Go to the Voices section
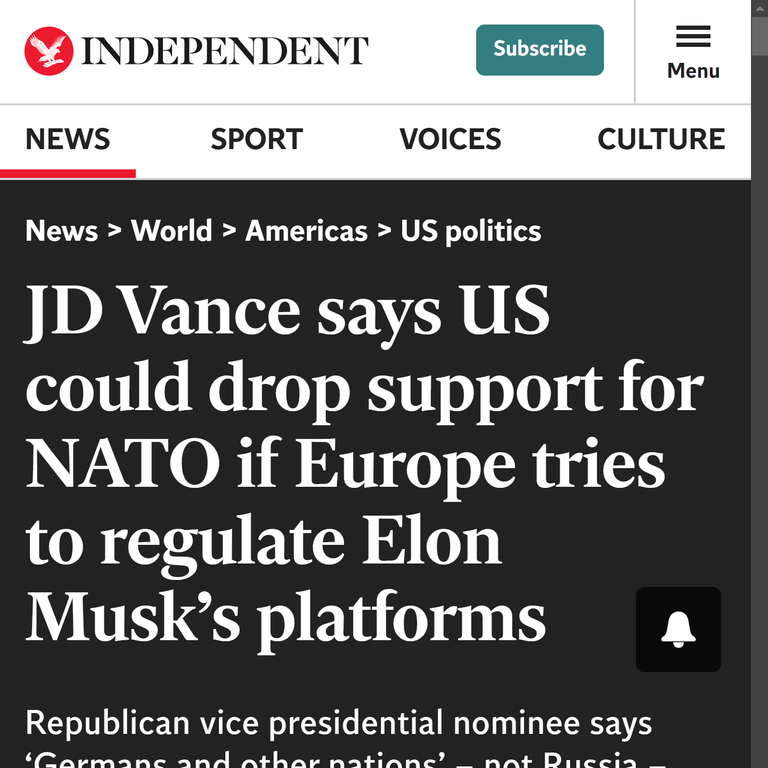Viewport: 768px width, 768px height. click(x=450, y=139)
